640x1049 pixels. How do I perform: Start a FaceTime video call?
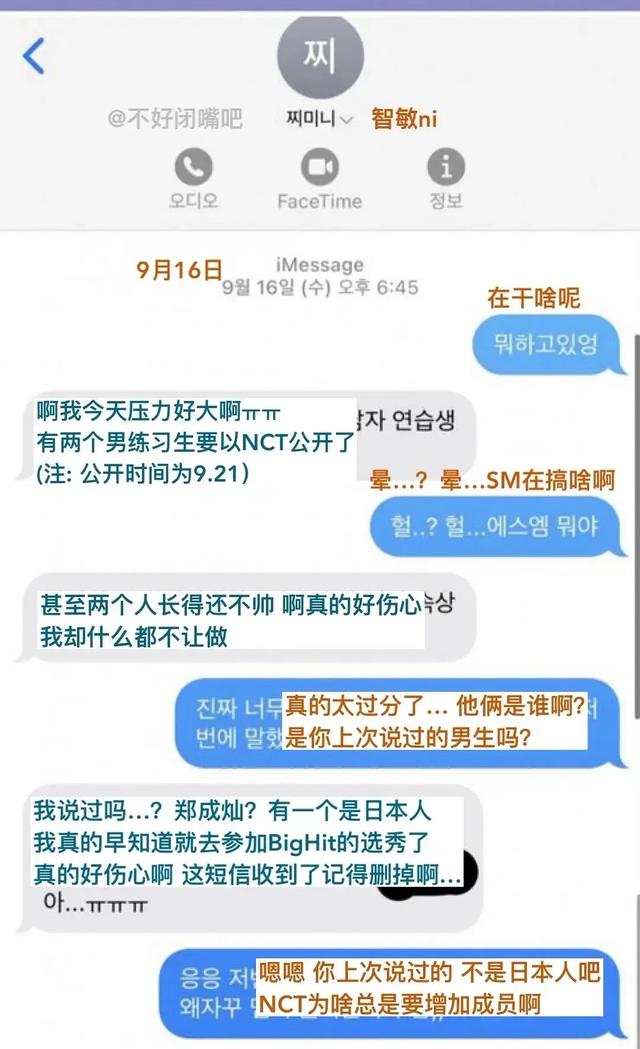coord(319,166)
